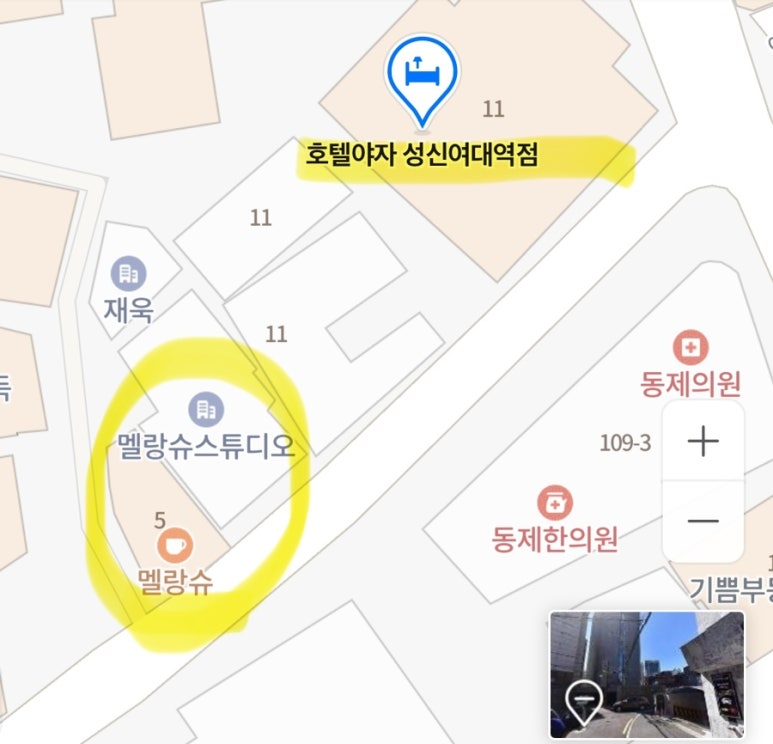Screen dimensions: 773x744
Task: Open the street view thumbnail
Action: pyautogui.click(x=647, y=675)
